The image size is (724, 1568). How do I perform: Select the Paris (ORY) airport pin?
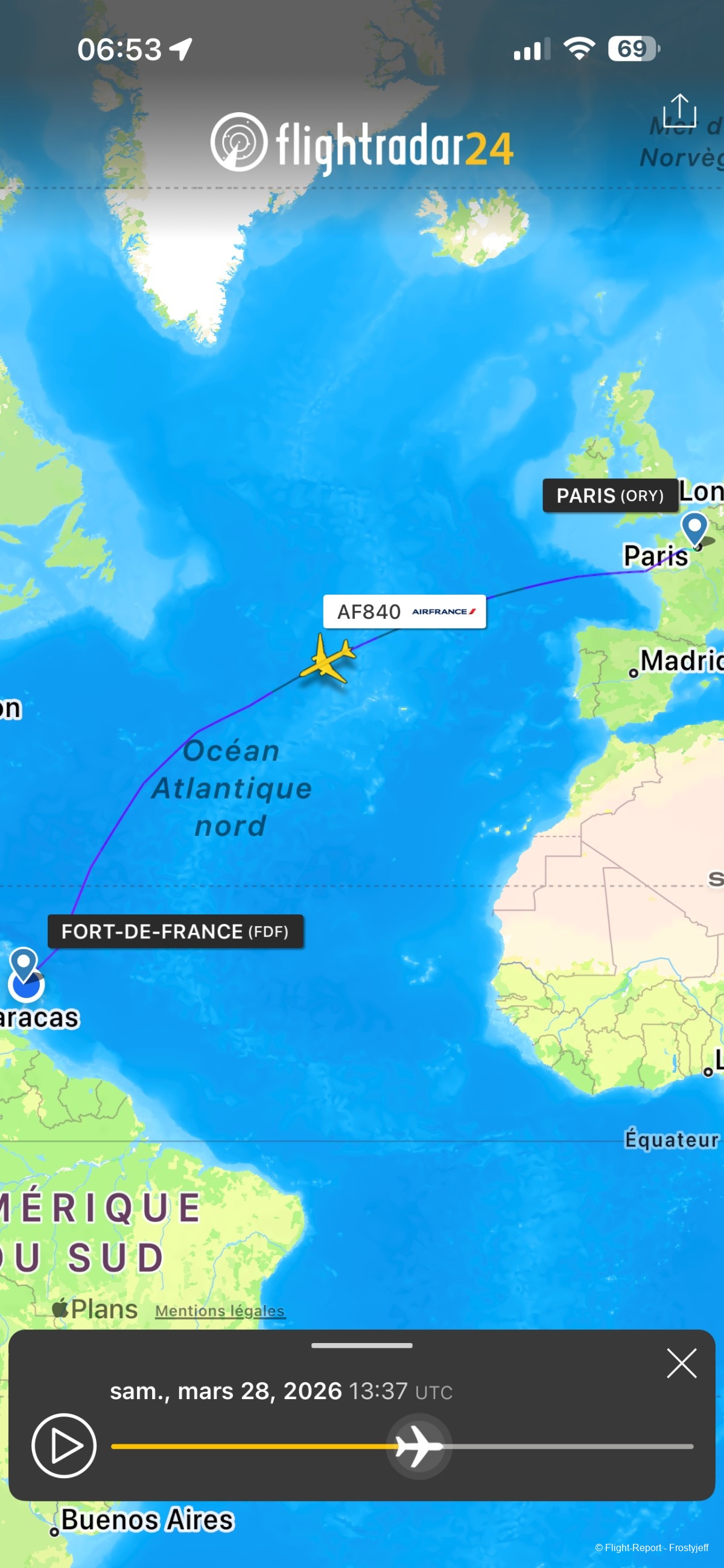pyautogui.click(x=694, y=528)
